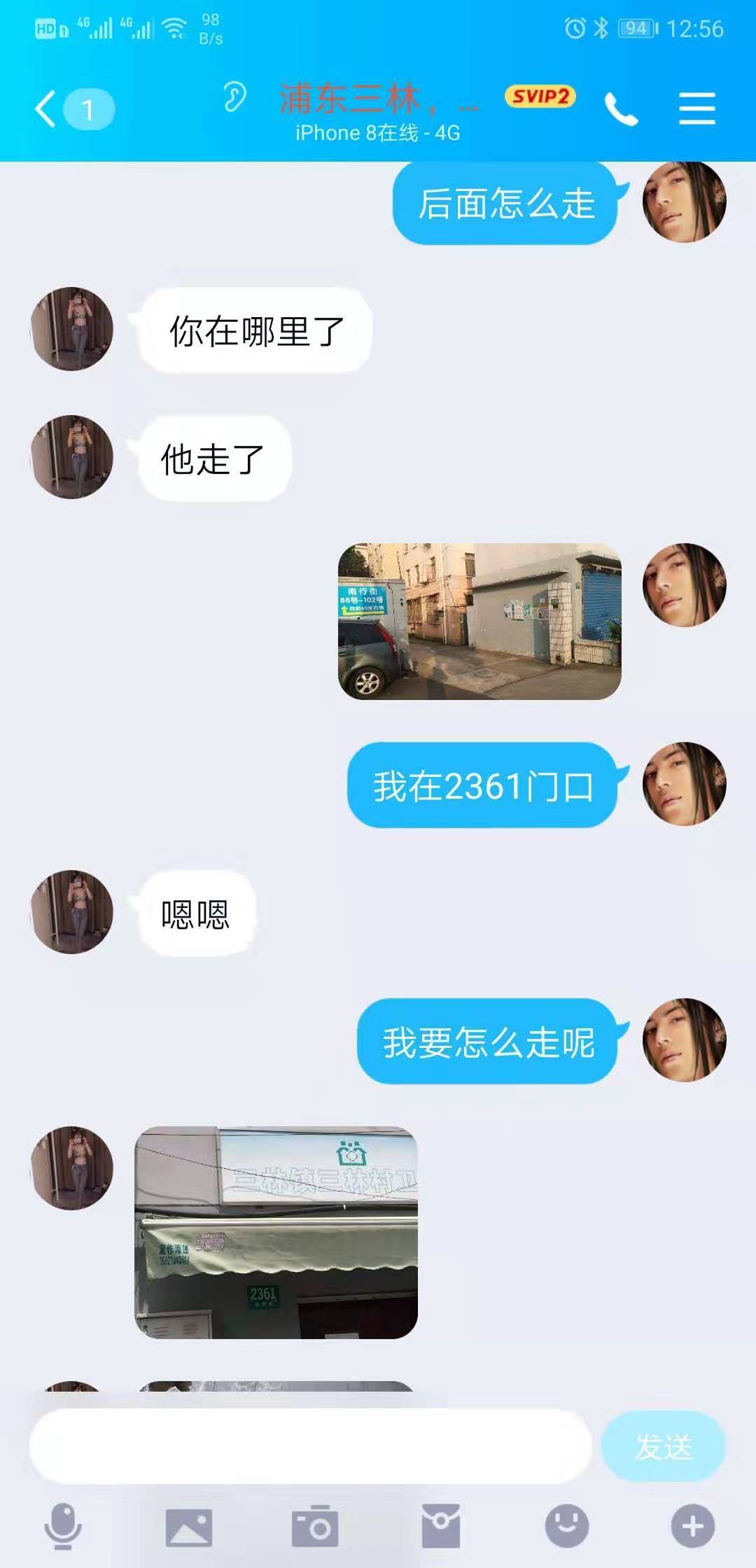Expand more options with plus icon
The height and width of the screenshot is (1568, 756).
point(692,1526)
